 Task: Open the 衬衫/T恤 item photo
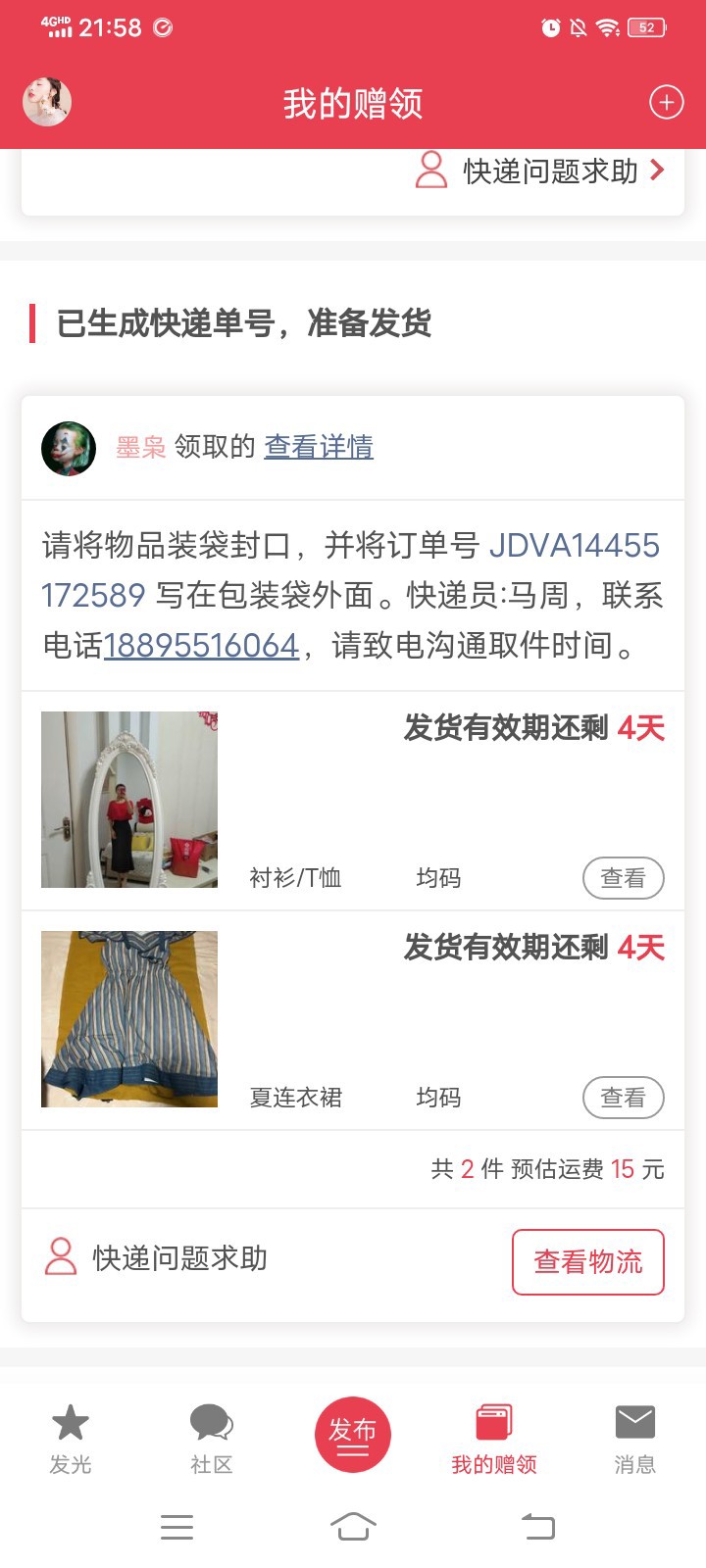(x=129, y=800)
